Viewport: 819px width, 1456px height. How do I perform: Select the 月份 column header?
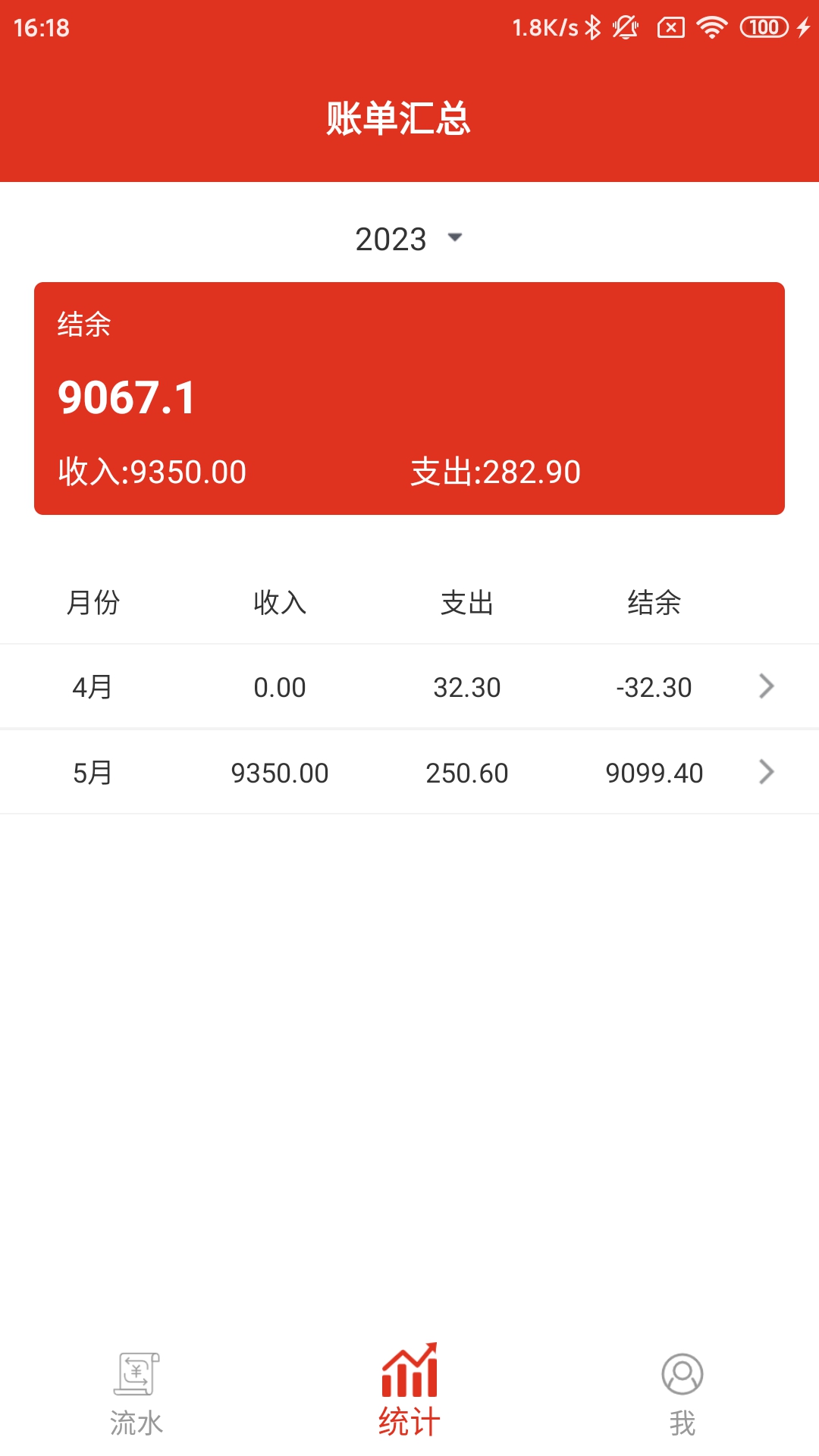93,604
